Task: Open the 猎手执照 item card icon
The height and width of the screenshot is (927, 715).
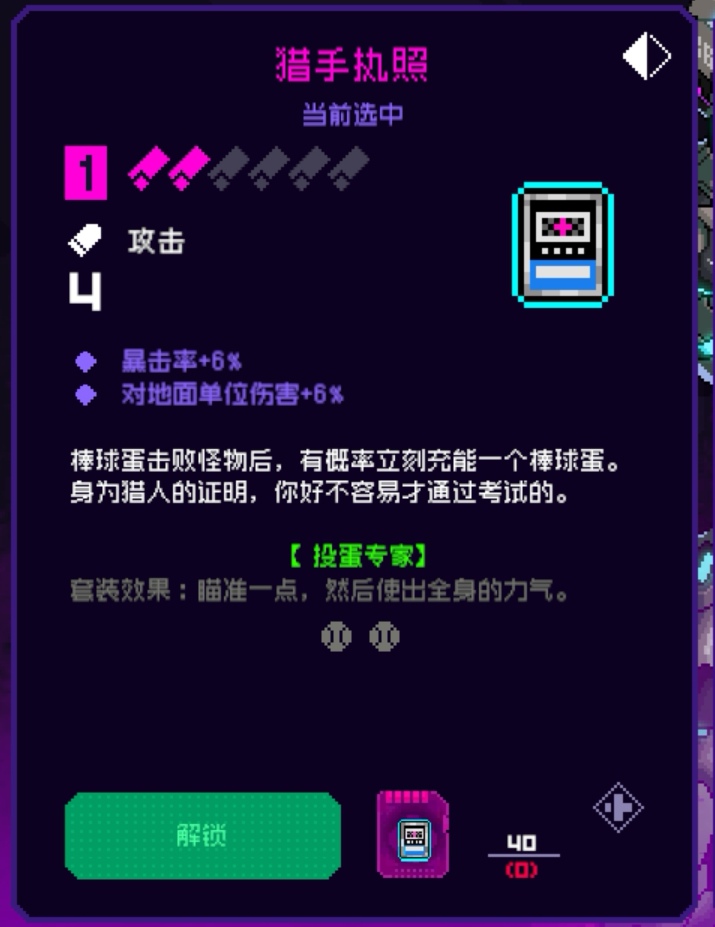Action: [x=562, y=245]
